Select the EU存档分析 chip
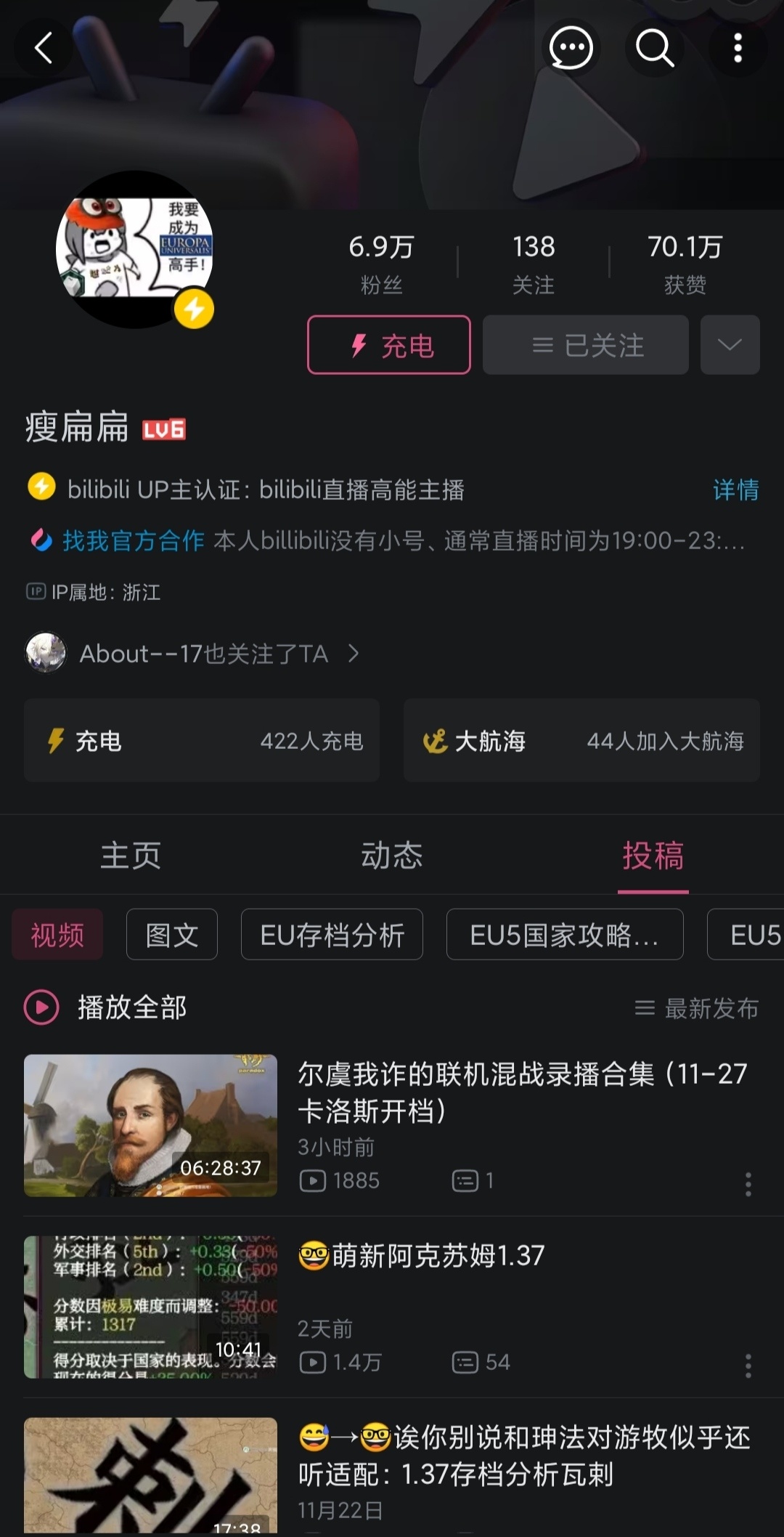The width and height of the screenshot is (784, 1537). (332, 935)
